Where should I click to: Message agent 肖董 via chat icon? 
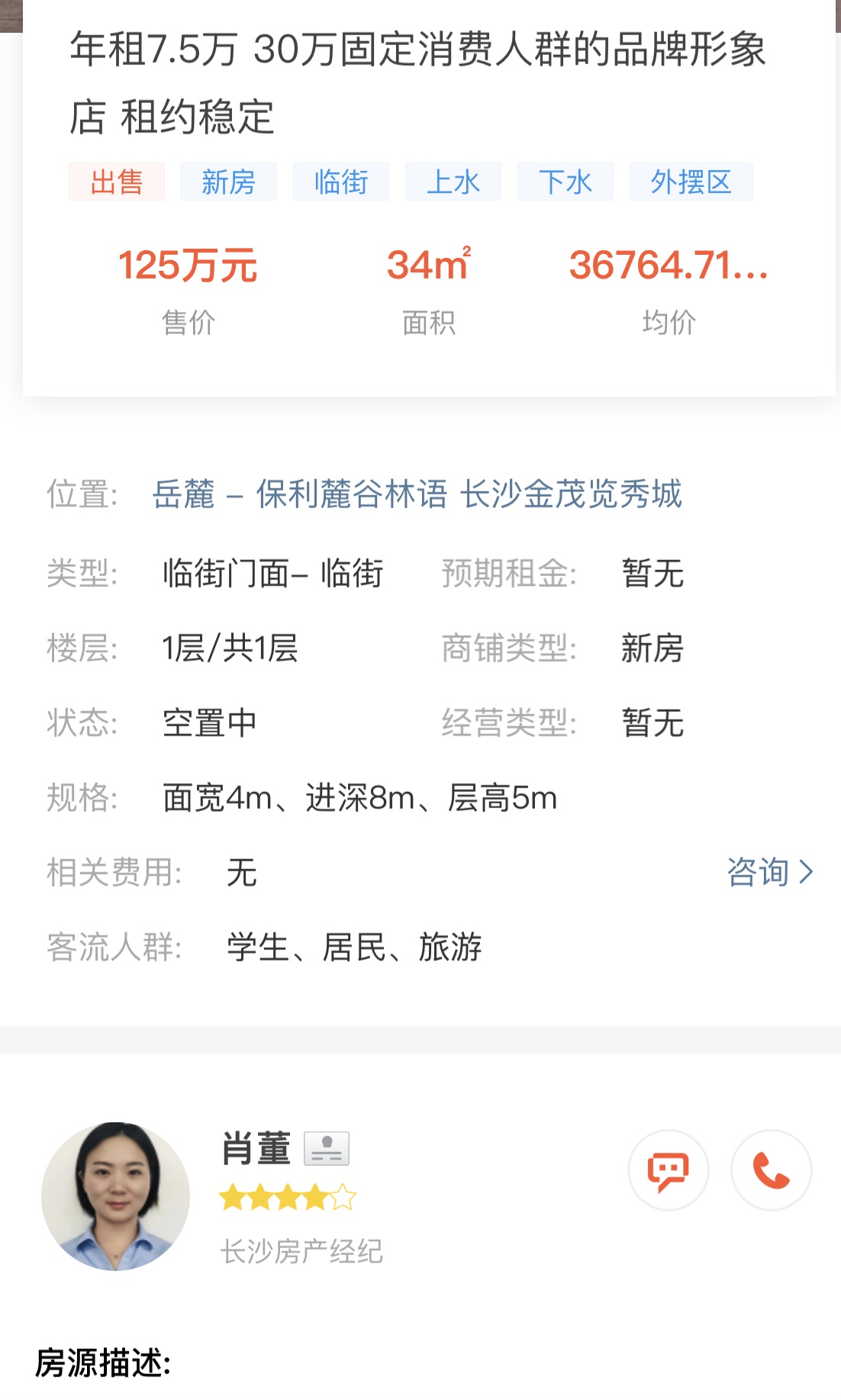[669, 1170]
